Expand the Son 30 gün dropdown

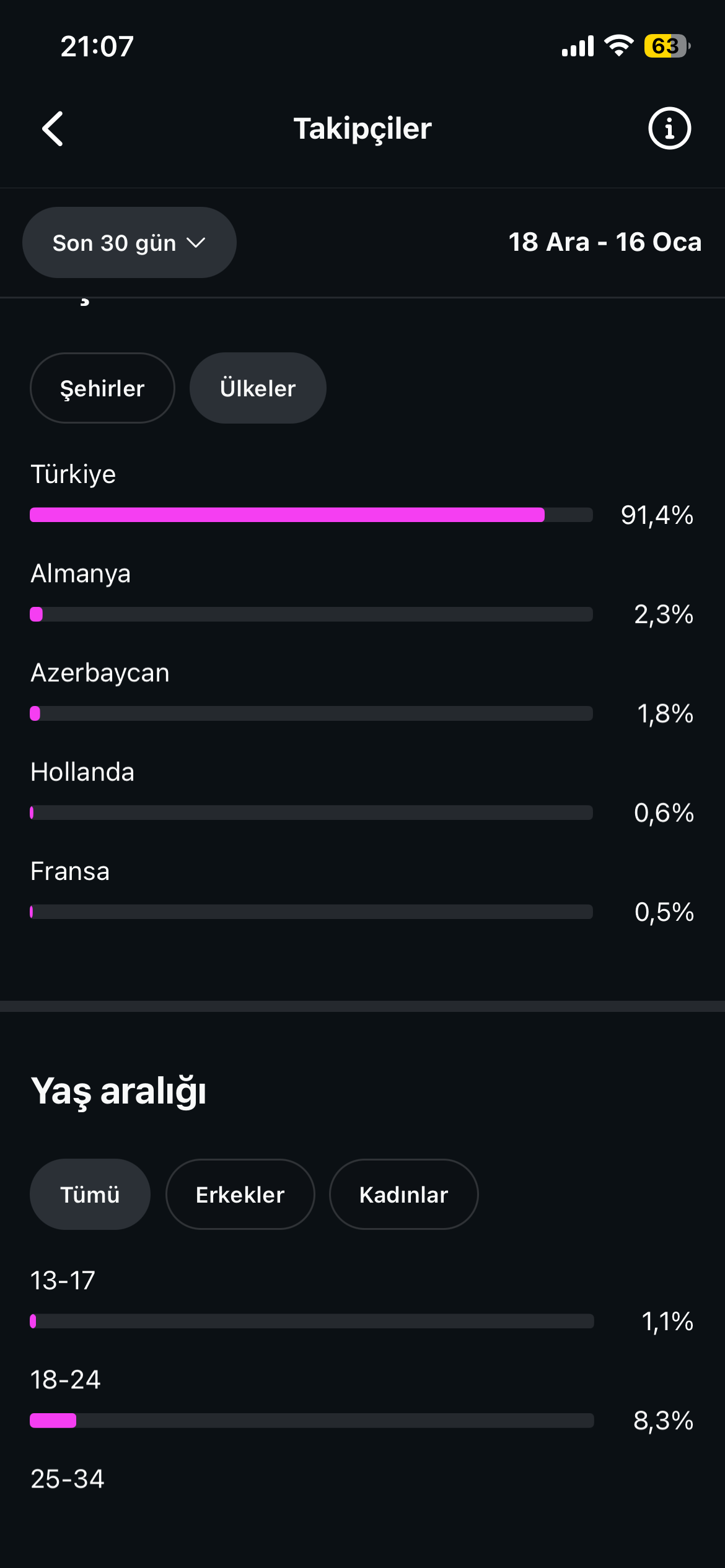(x=129, y=243)
